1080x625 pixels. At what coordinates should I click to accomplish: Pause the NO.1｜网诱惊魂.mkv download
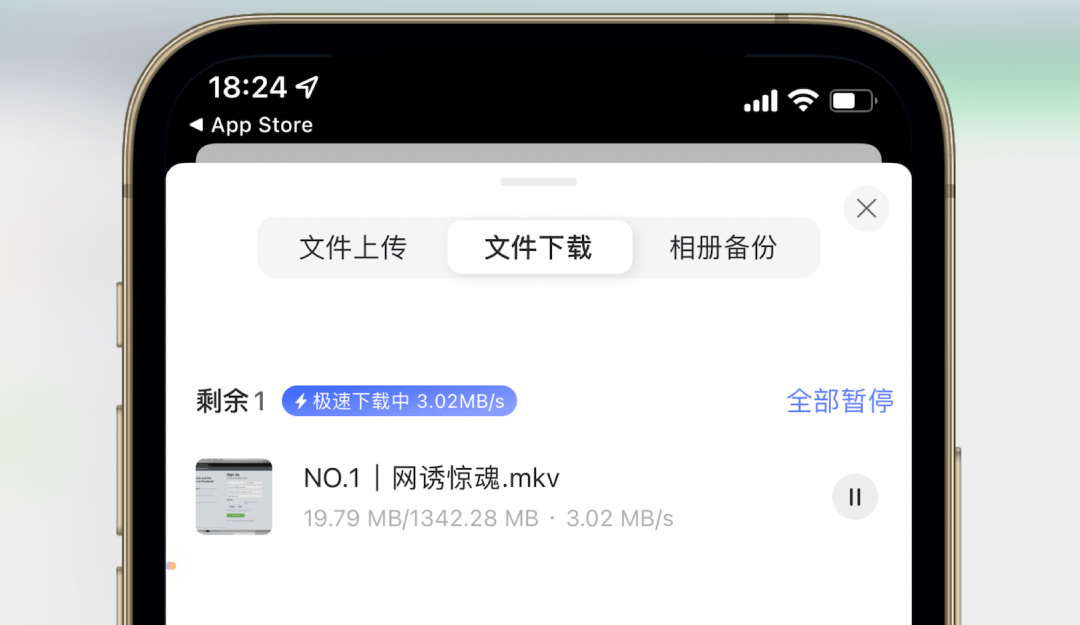(855, 497)
